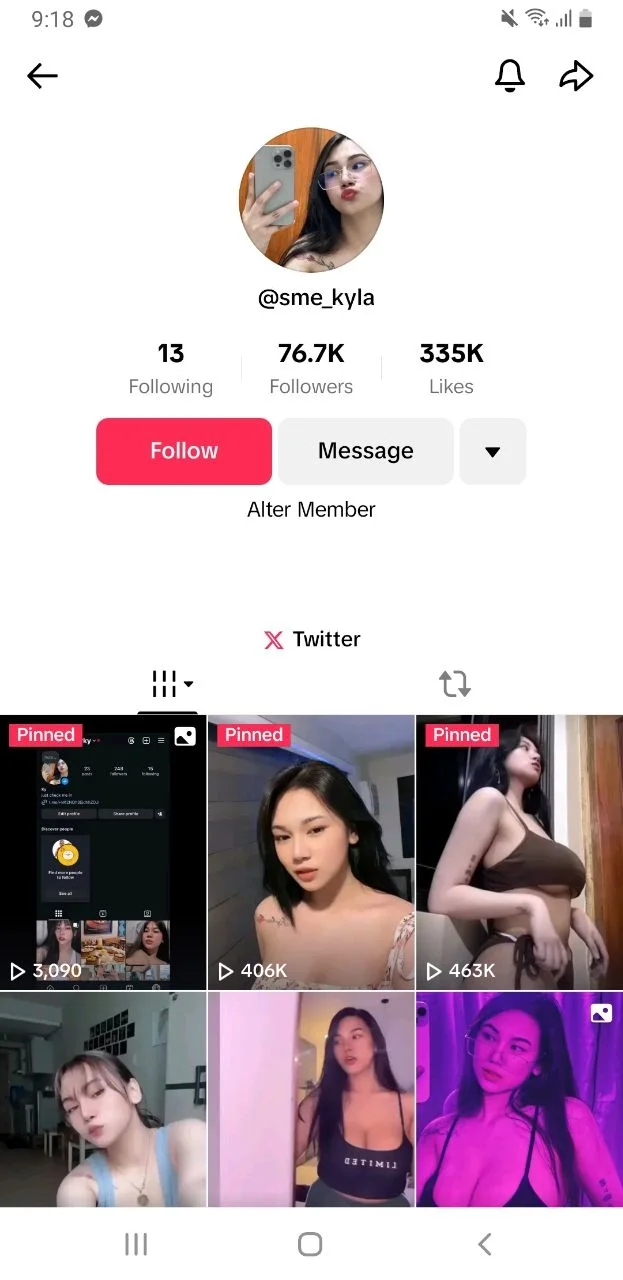Select the videos grid tab
This screenshot has width=623, height=1280.
tap(171, 684)
